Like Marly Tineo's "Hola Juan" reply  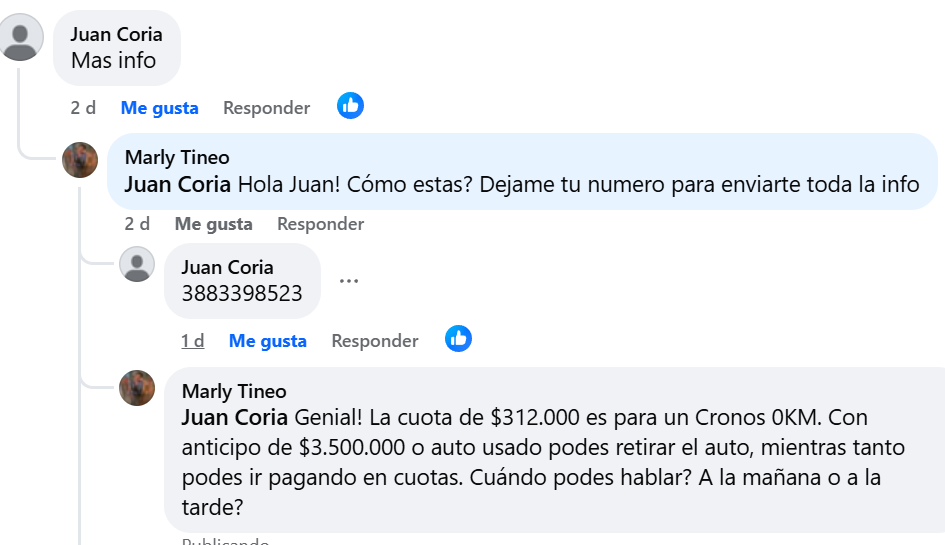(213, 224)
